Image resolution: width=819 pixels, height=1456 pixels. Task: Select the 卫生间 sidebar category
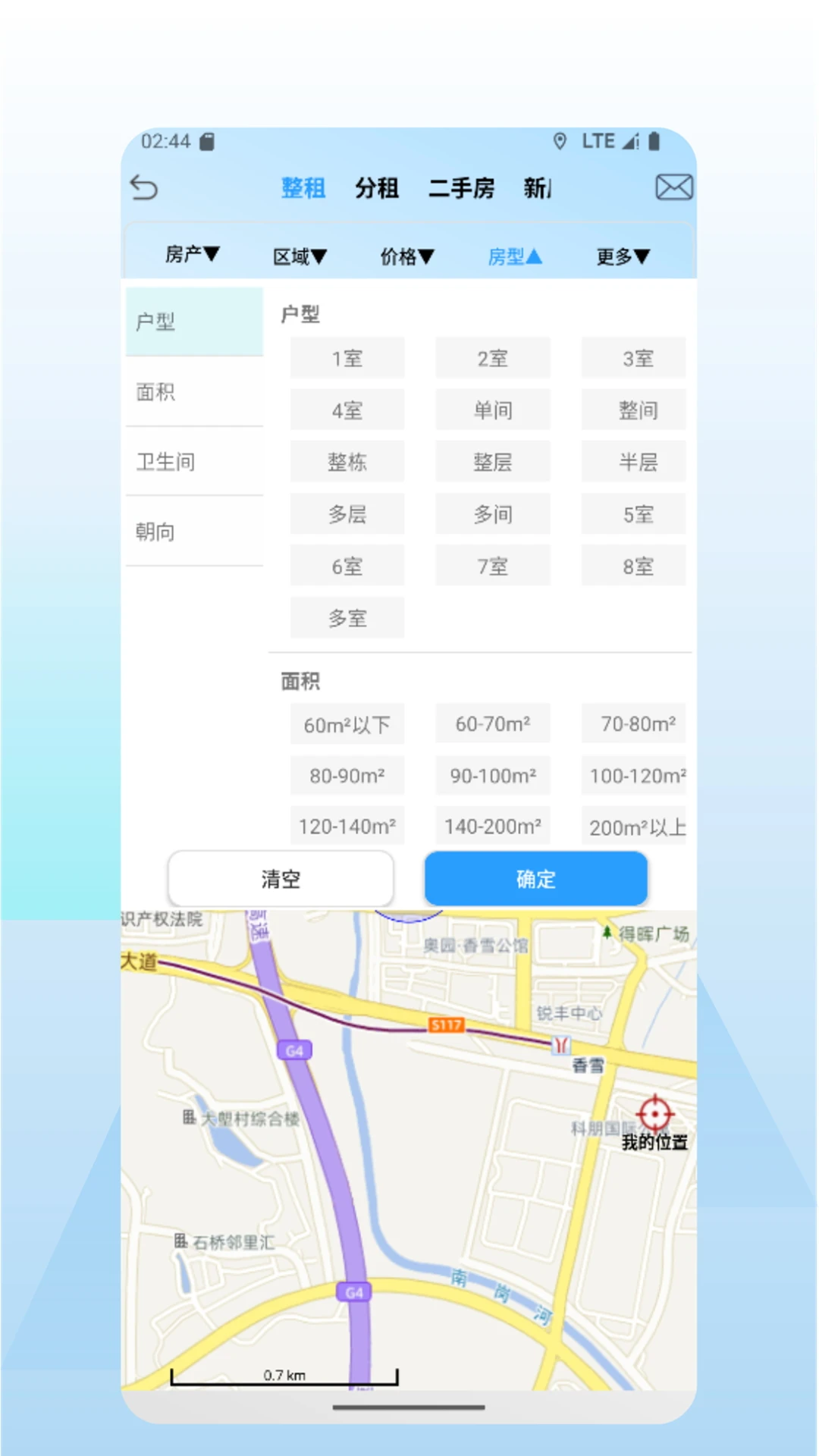pos(166,461)
